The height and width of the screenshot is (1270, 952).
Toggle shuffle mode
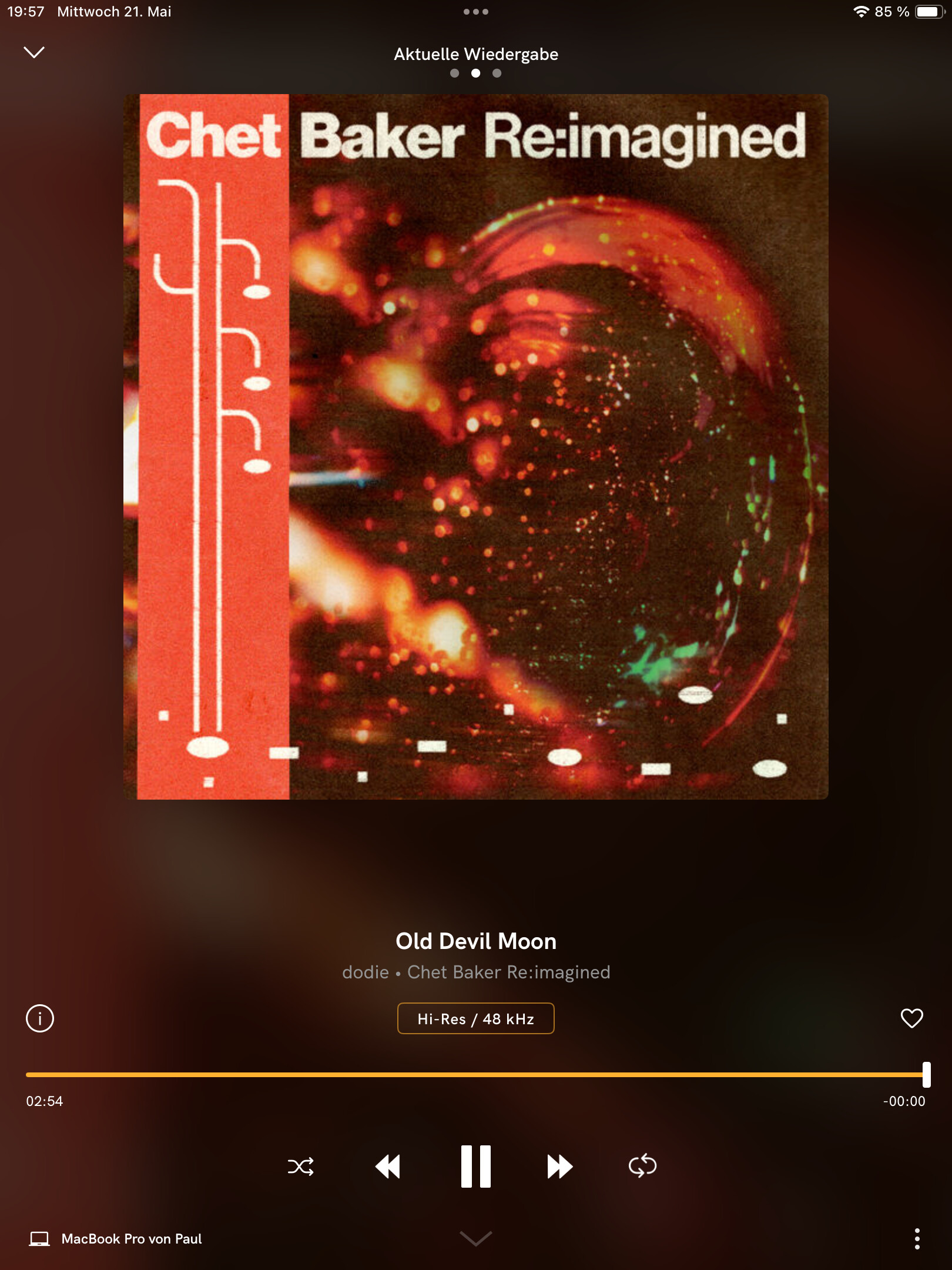(301, 1167)
